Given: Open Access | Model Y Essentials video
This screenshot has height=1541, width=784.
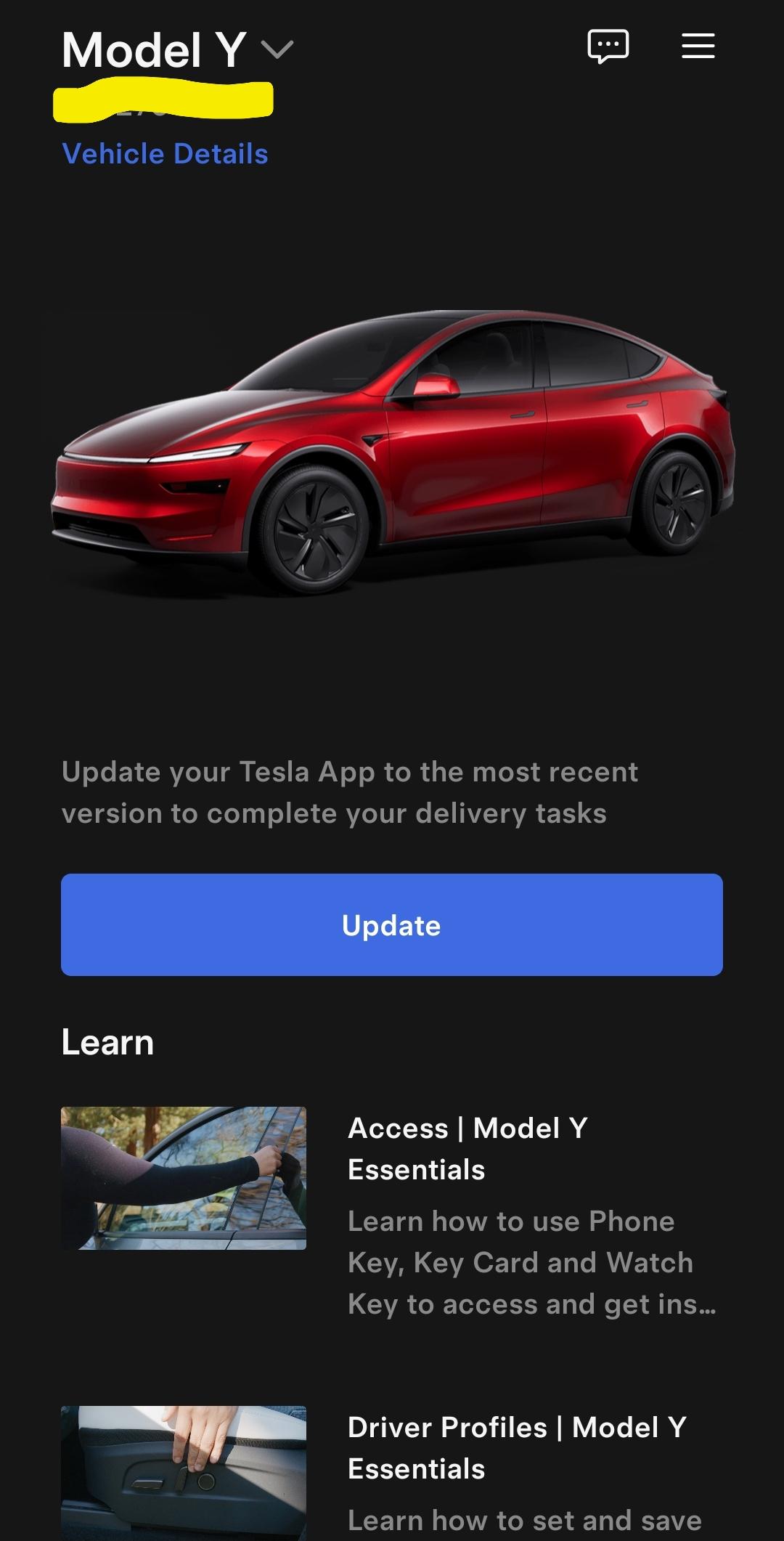Looking at the screenshot, I should pos(467,1148).
